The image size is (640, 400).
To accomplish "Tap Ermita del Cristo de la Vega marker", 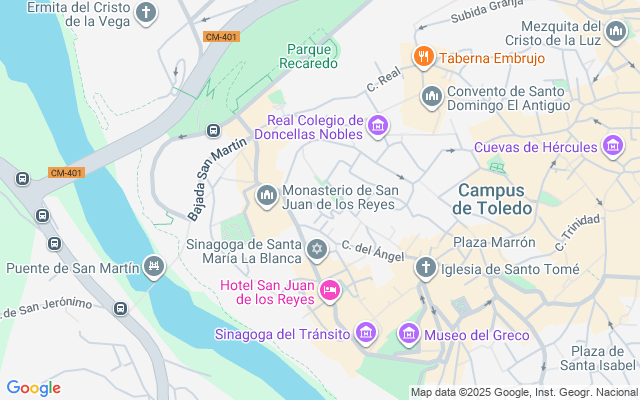I will coord(147,13).
